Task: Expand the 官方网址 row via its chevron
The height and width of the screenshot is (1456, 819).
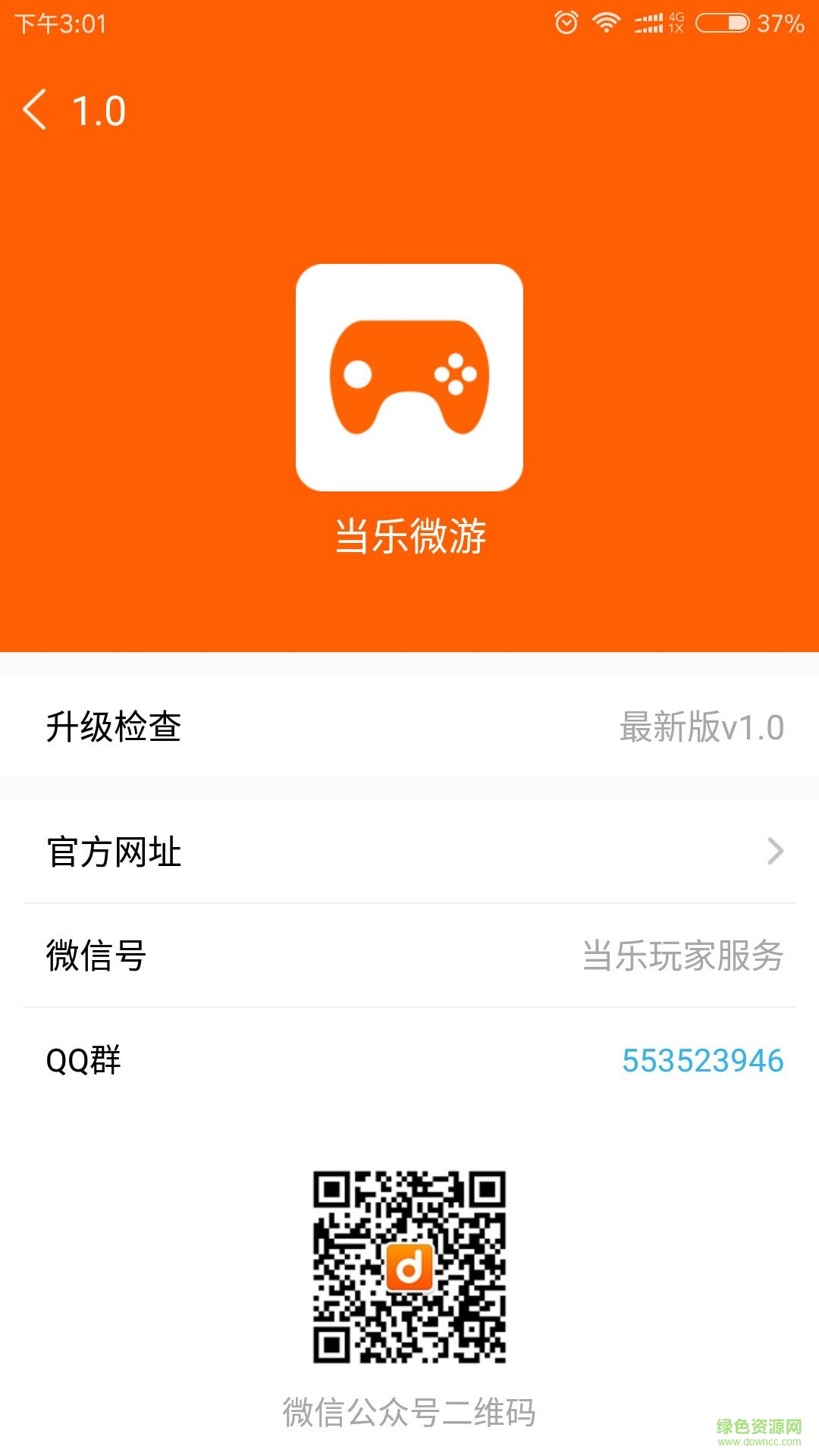Action: pyautogui.click(x=775, y=851)
